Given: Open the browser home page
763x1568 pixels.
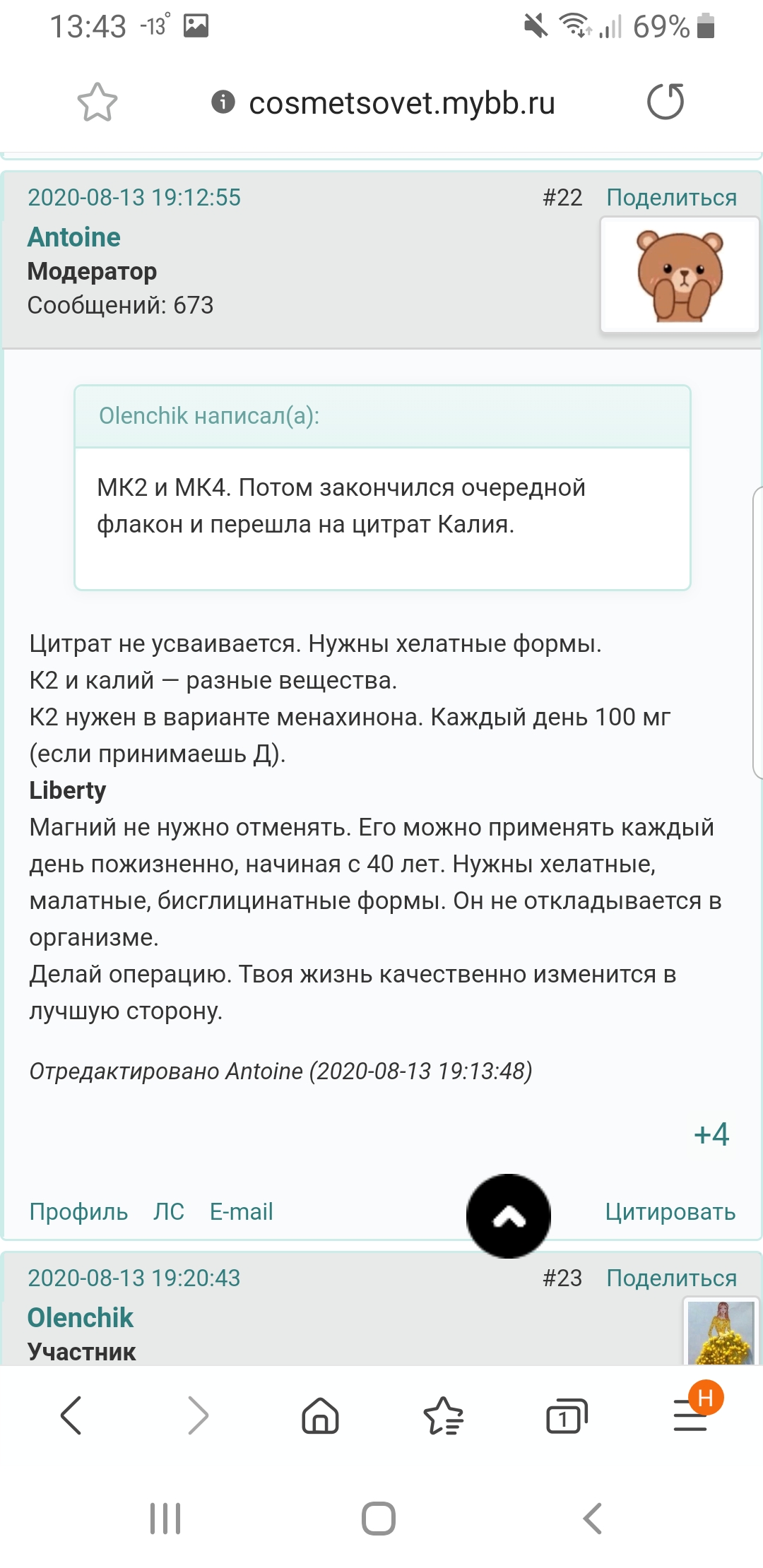Looking at the screenshot, I should (x=320, y=1415).
